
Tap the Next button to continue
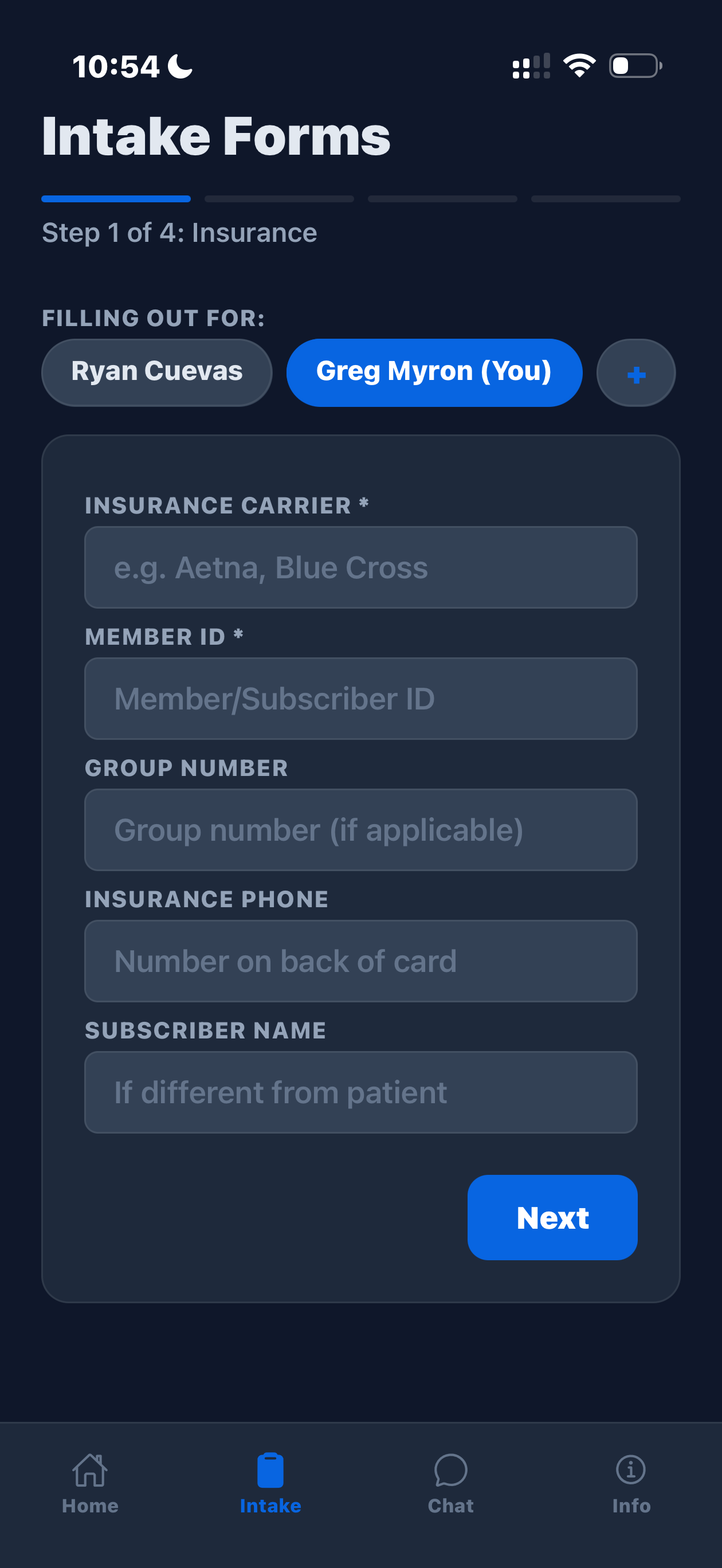[x=552, y=1217]
